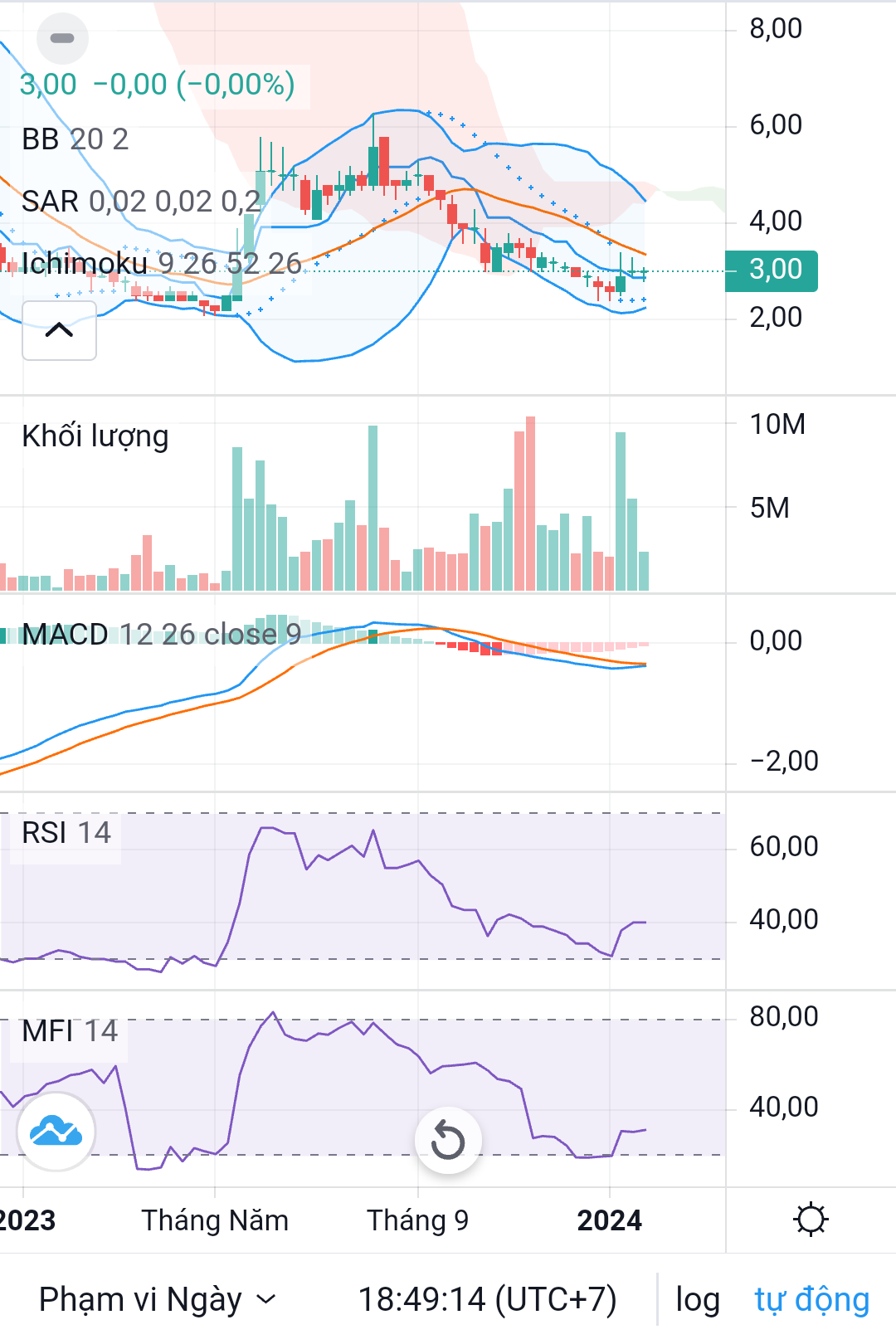Collapse the indicator legend with the up chevron
Viewport: 896px width, 1344px height.
[59, 330]
